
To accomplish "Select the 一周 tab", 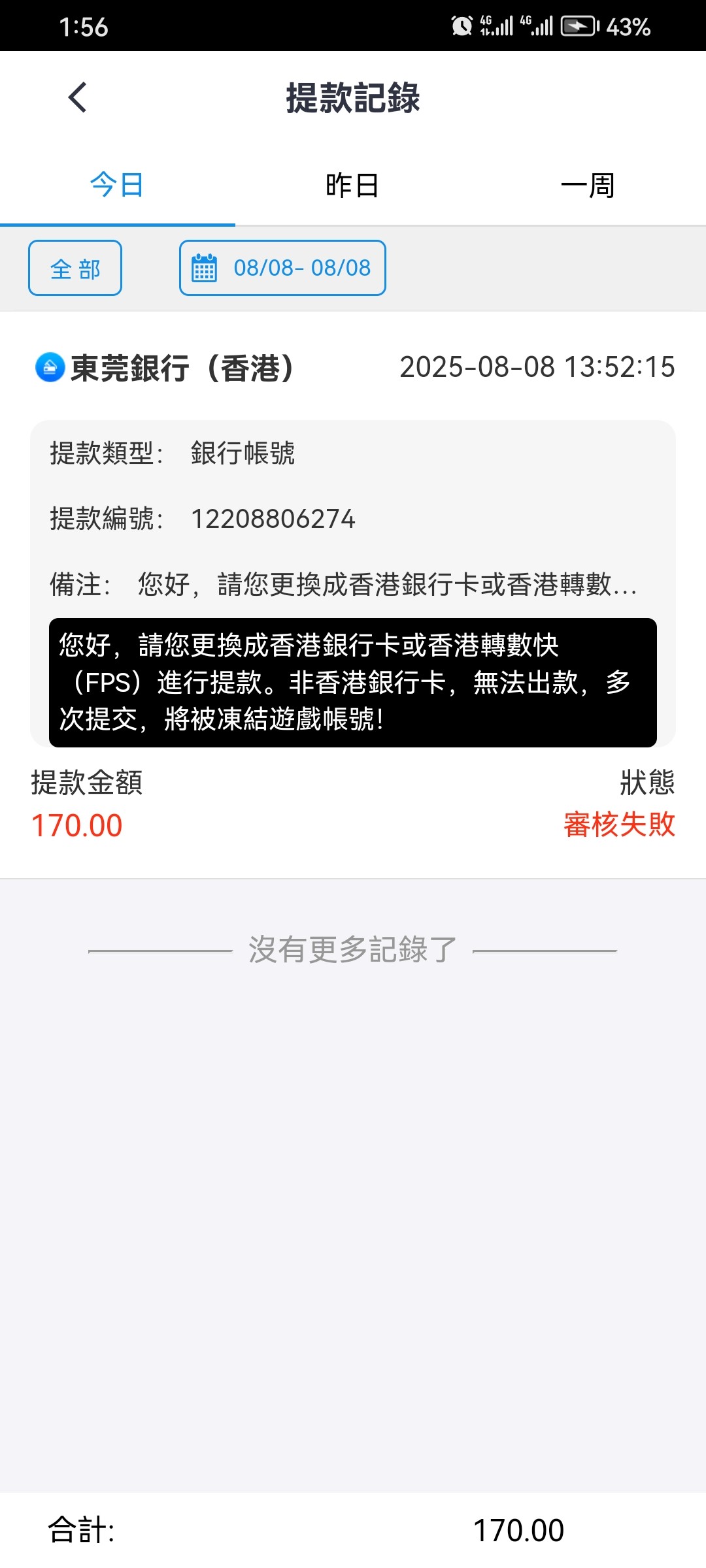I will (x=588, y=186).
